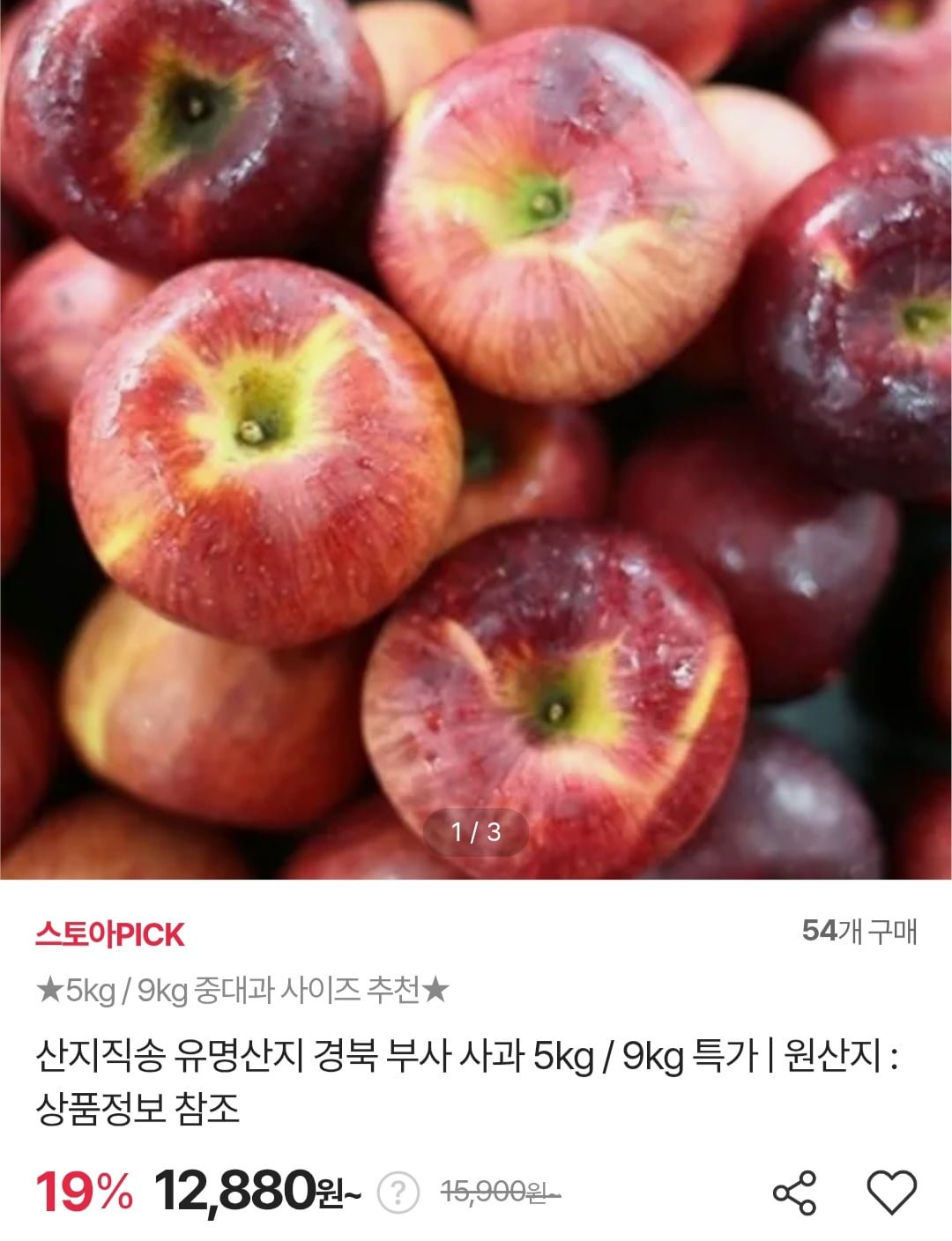Open the price info question mark
The width and height of the screenshot is (952, 1241).
(x=398, y=1193)
